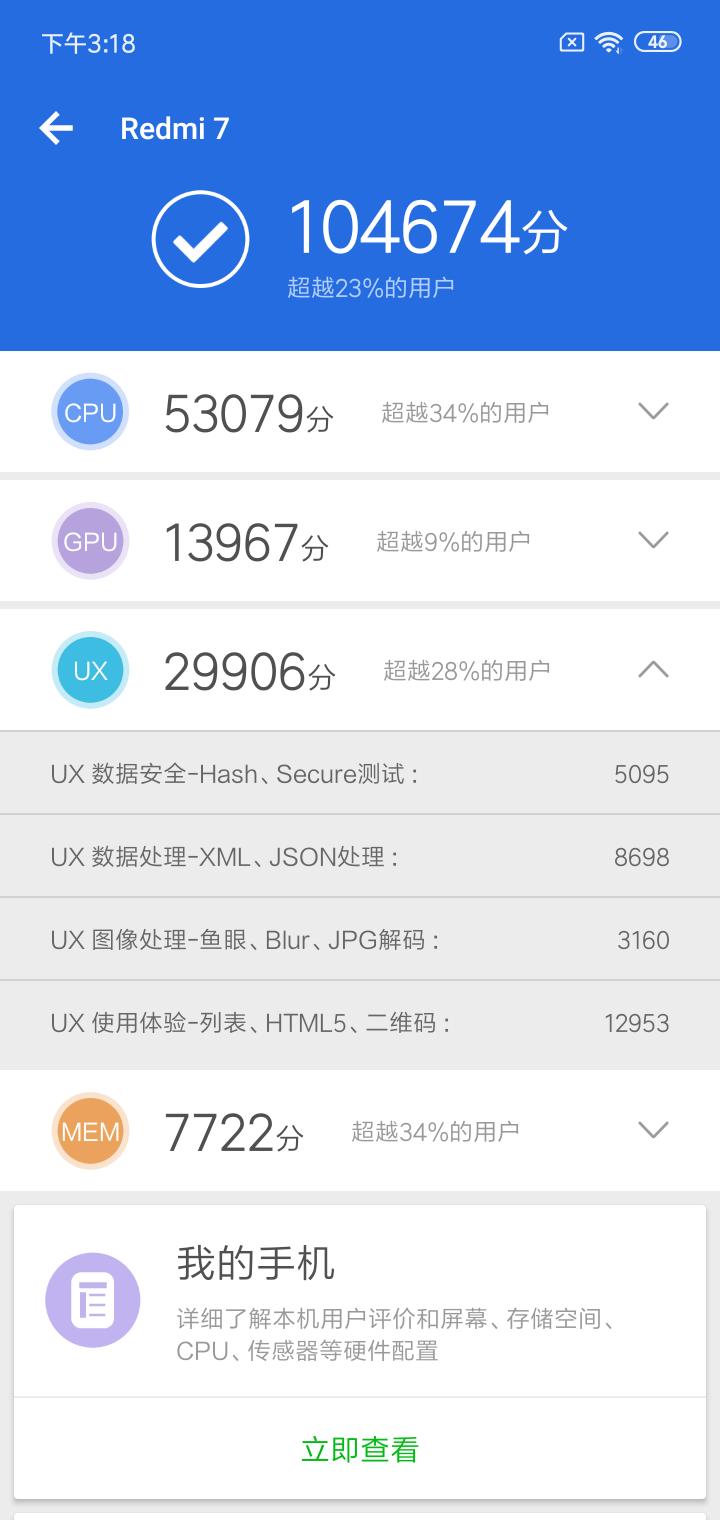Expand the MEM score details
720x1520 pixels.
point(653,1130)
